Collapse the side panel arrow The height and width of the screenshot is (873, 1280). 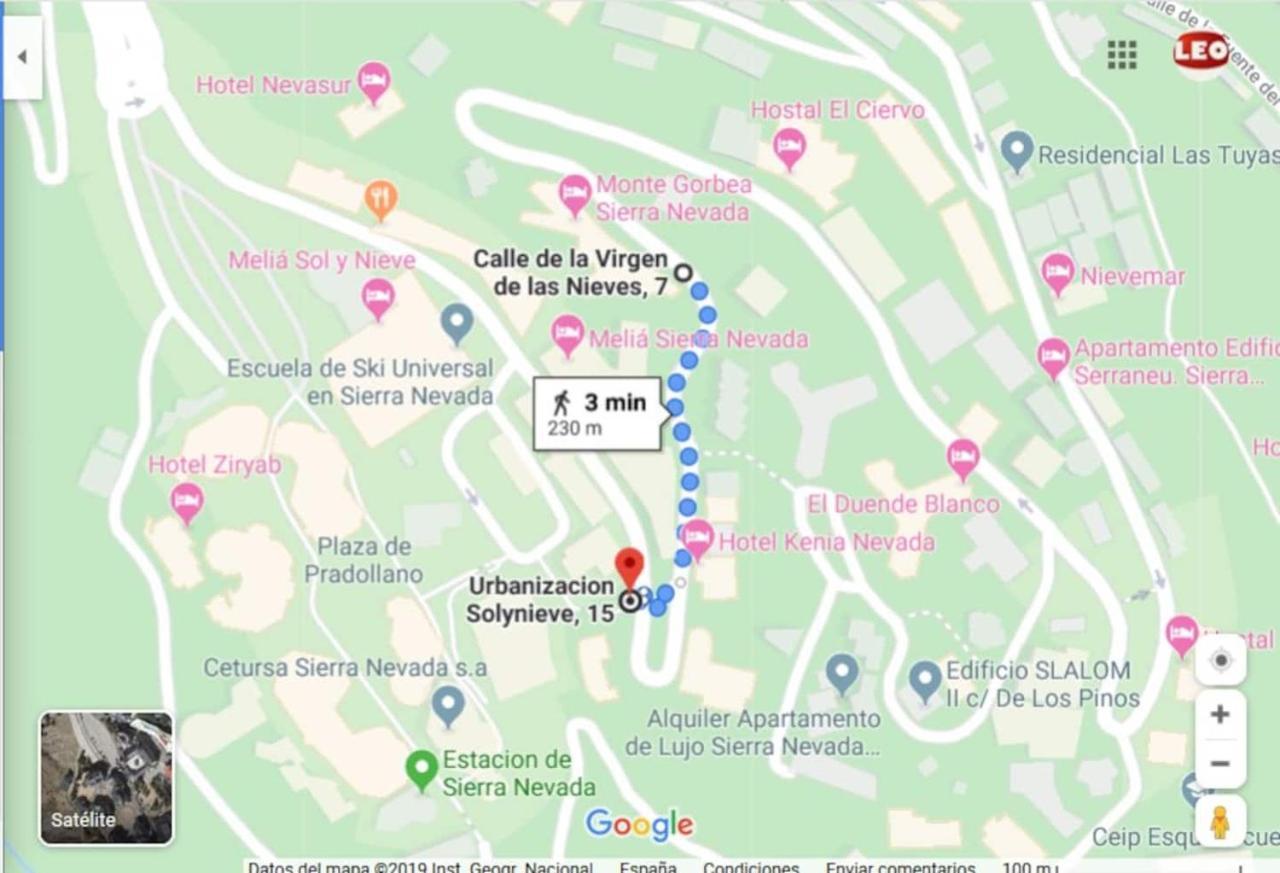pos(21,57)
